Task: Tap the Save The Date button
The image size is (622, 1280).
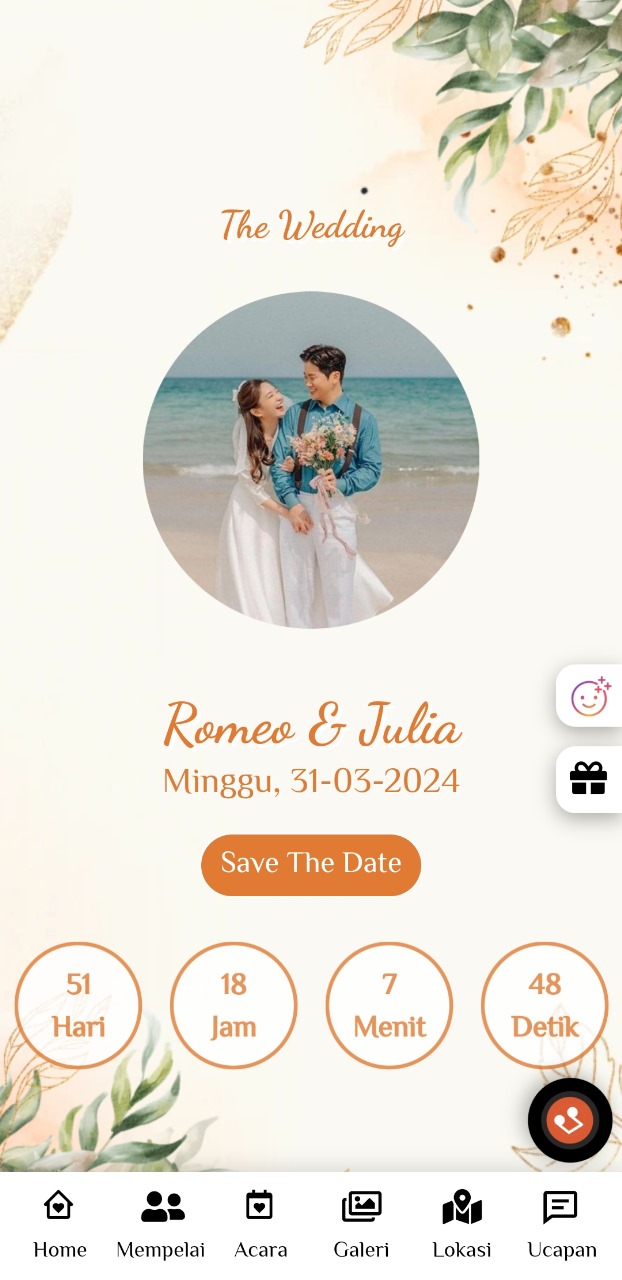Action: click(311, 864)
